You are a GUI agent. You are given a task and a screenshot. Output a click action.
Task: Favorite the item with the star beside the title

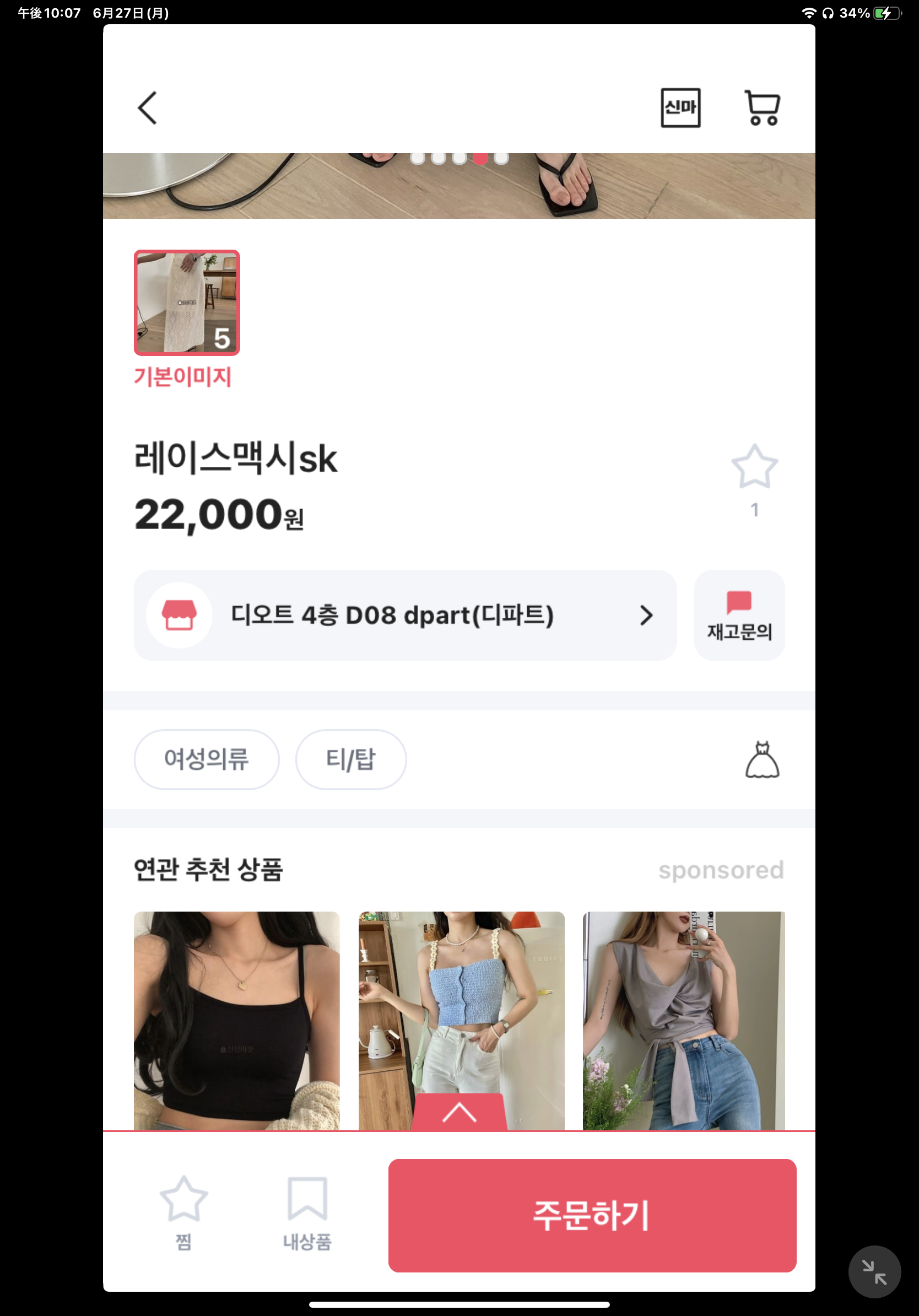point(754,467)
